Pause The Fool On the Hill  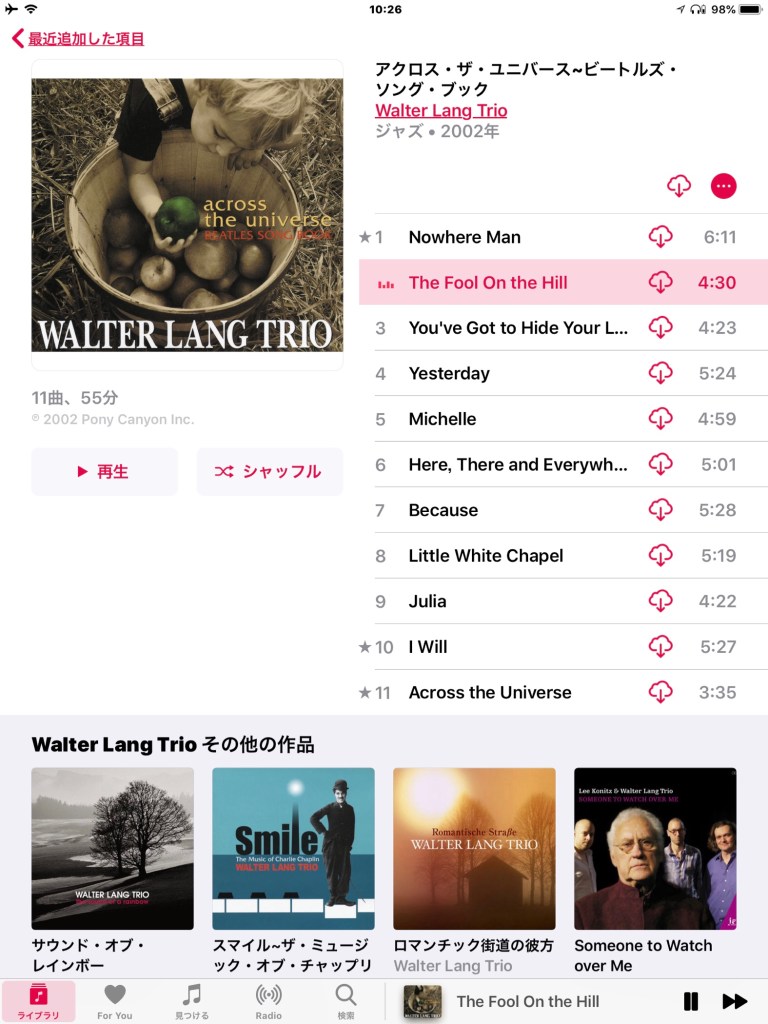690,1001
